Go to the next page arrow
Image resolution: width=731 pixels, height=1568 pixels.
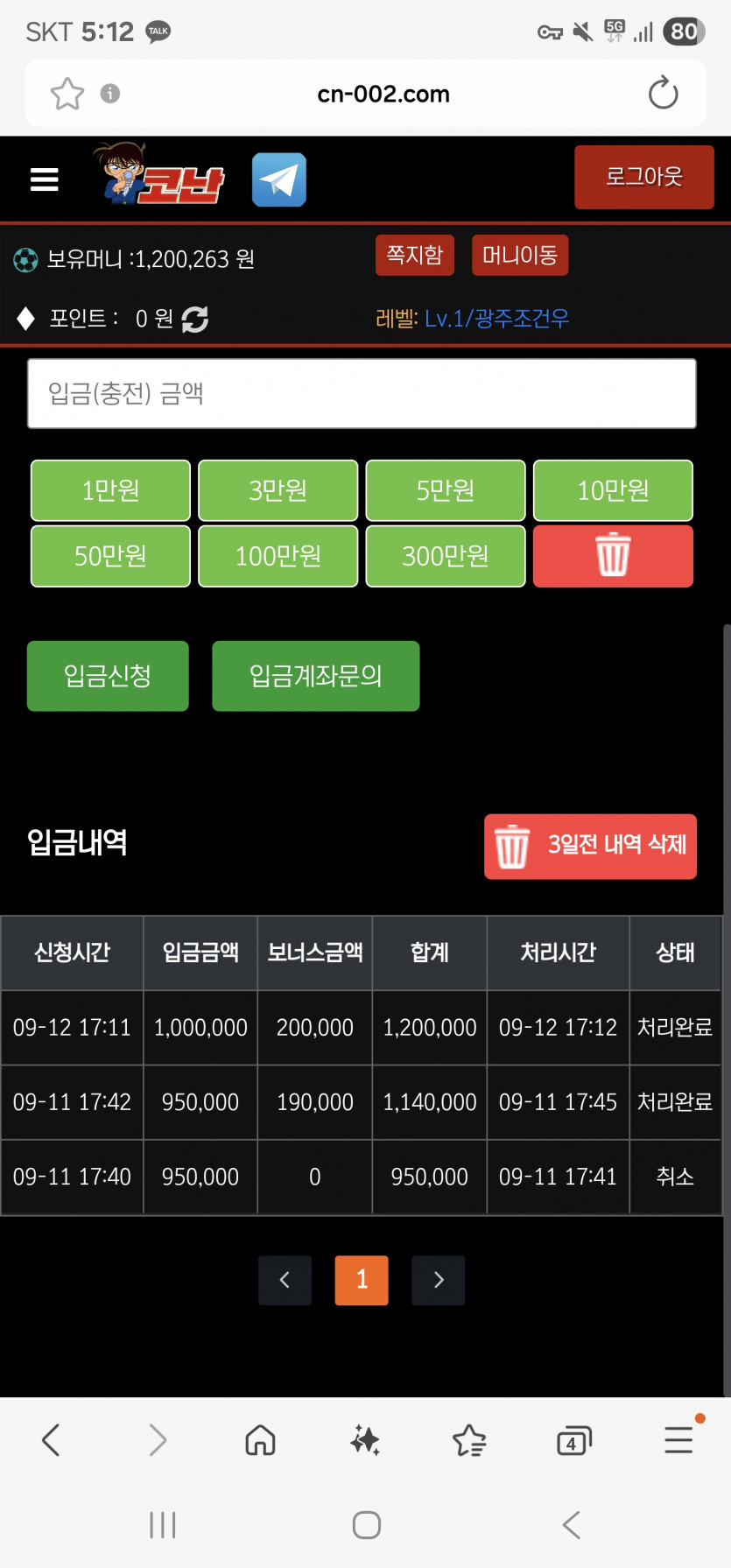click(x=439, y=1280)
